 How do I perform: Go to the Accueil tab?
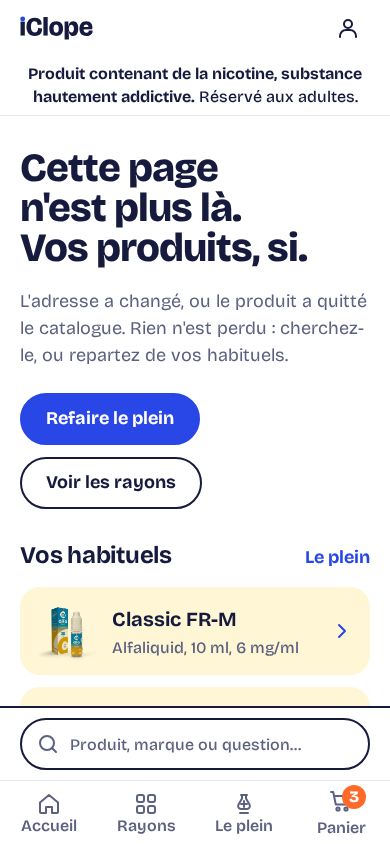(x=49, y=813)
